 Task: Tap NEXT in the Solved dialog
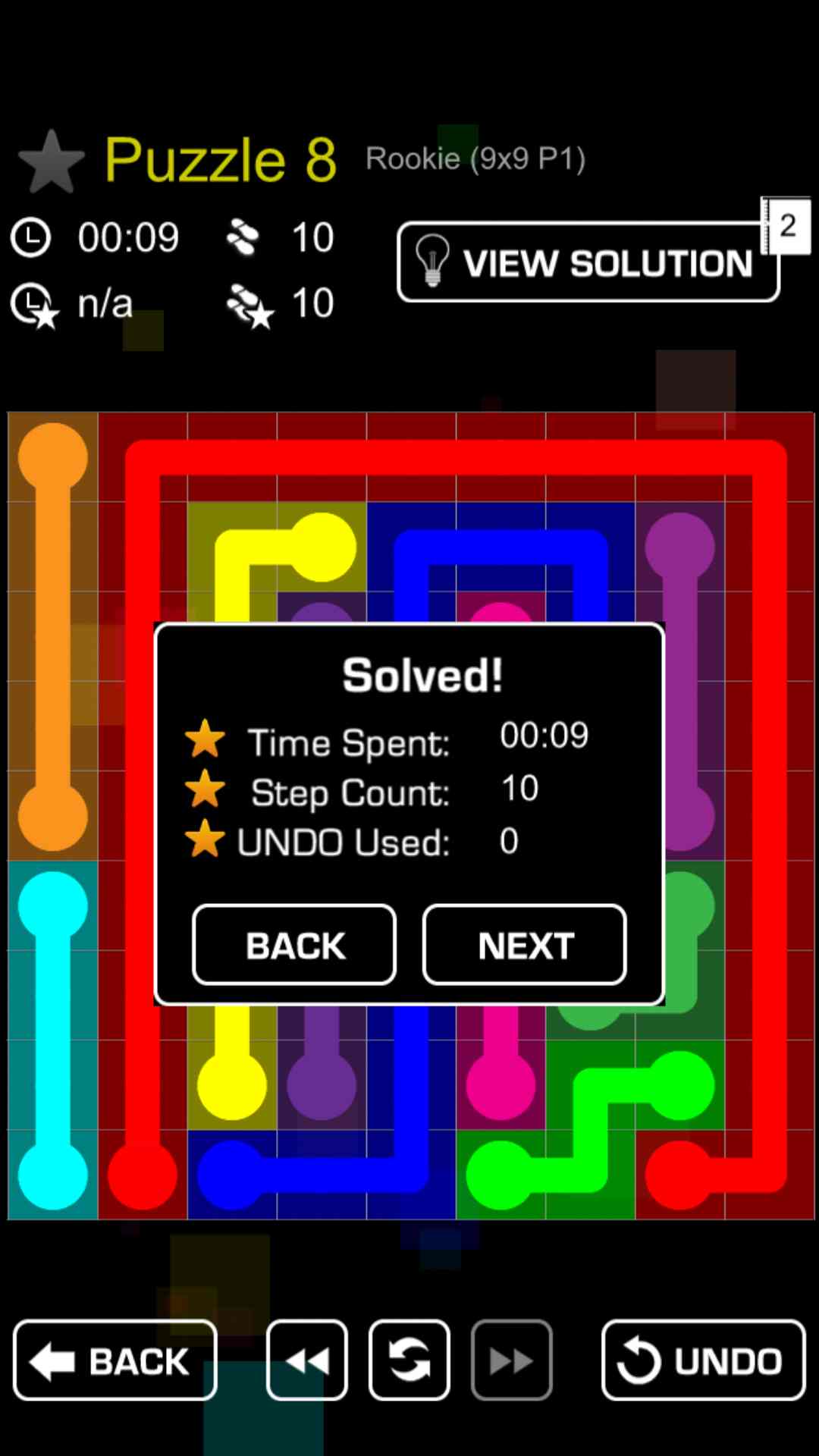click(x=524, y=945)
